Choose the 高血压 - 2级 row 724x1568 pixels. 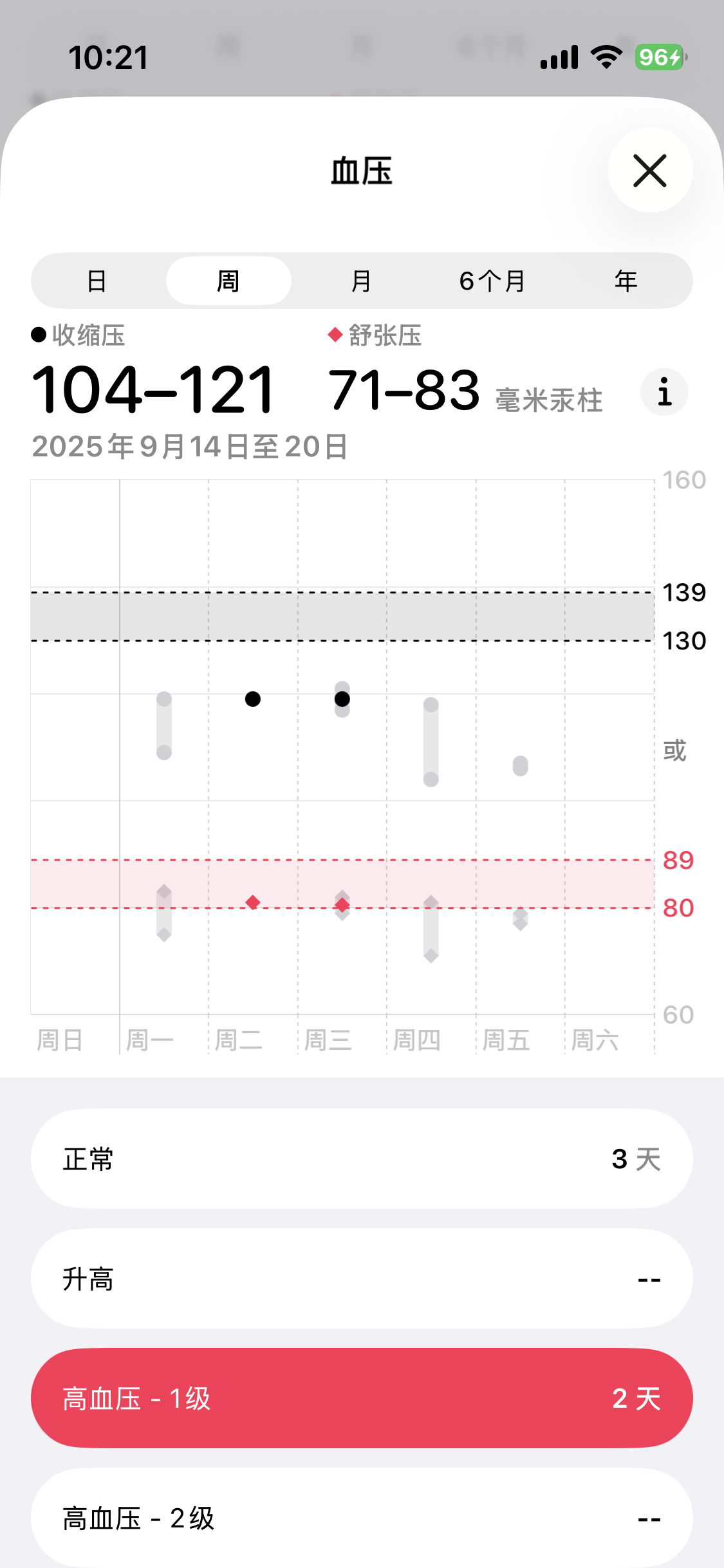362,1518
